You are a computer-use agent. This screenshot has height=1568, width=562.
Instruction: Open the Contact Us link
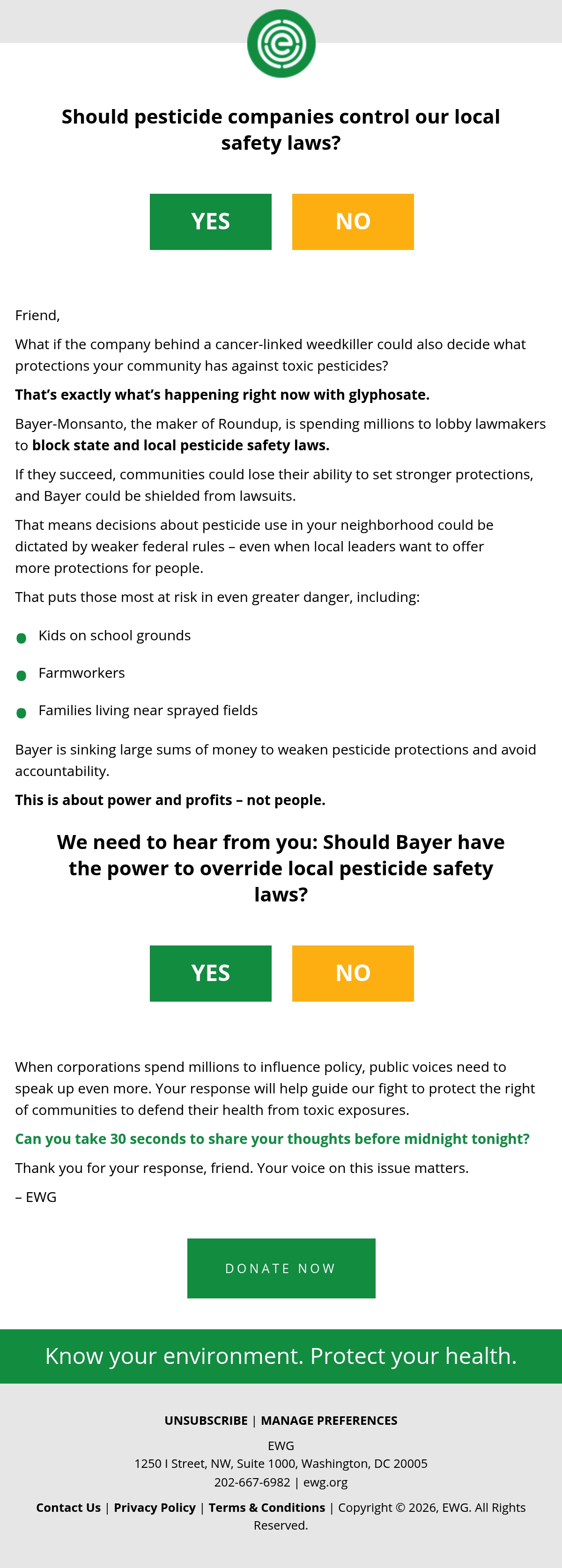68,1507
